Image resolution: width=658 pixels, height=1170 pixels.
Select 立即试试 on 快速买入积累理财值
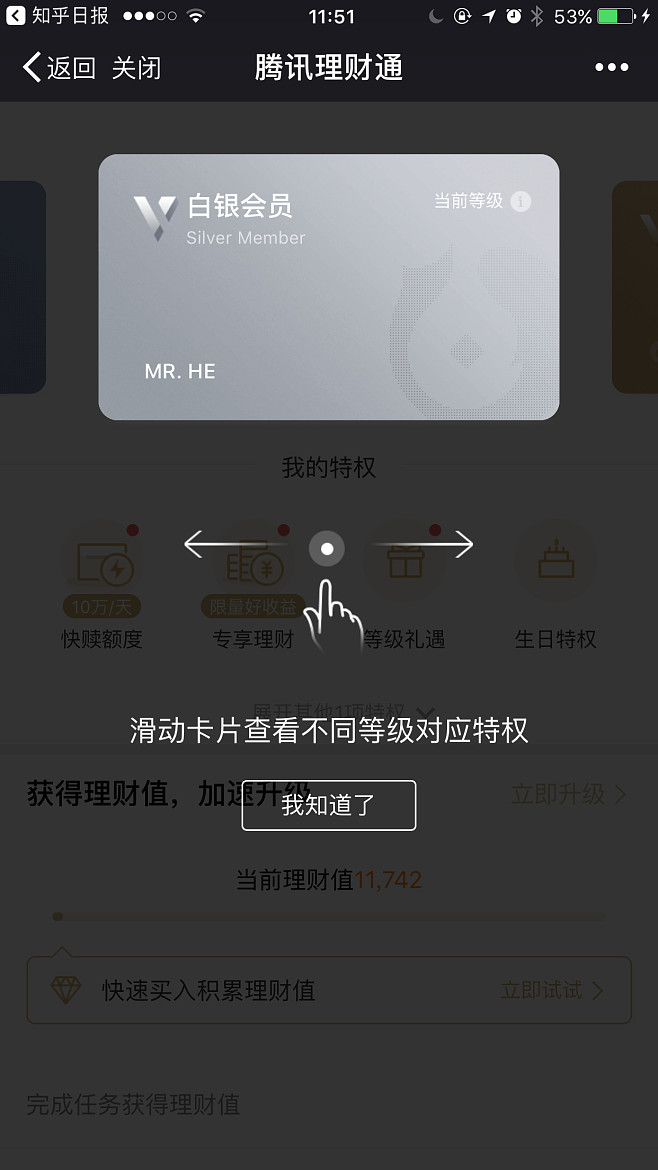click(x=552, y=990)
